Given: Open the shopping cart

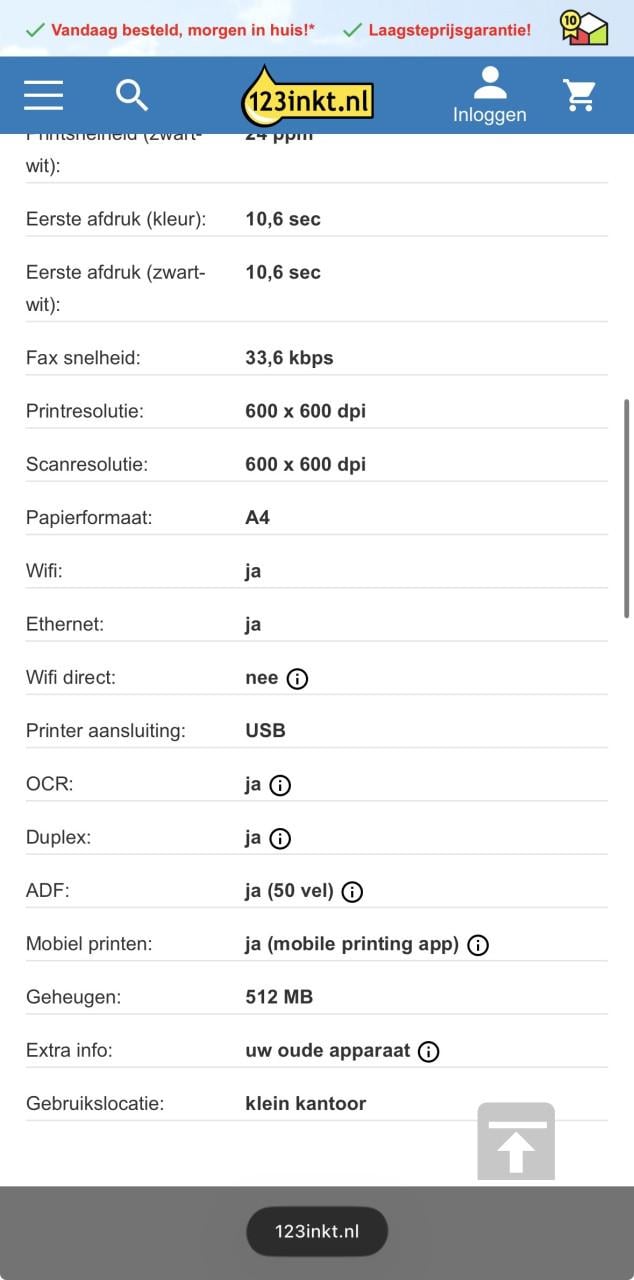Looking at the screenshot, I should (x=579, y=95).
